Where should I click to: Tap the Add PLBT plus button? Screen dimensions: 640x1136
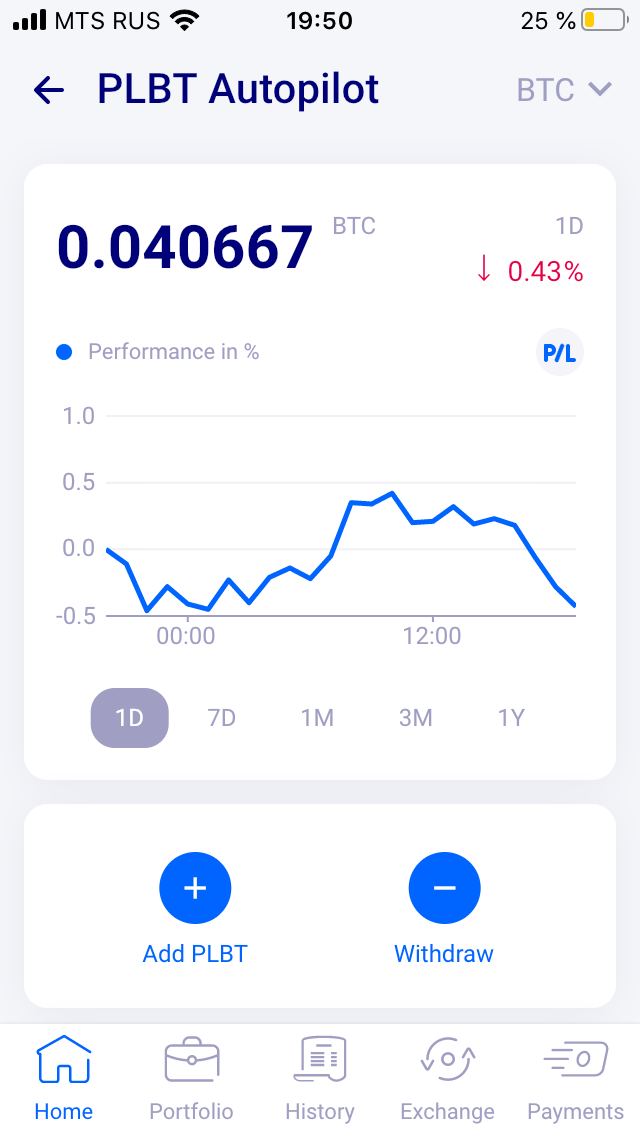(195, 888)
